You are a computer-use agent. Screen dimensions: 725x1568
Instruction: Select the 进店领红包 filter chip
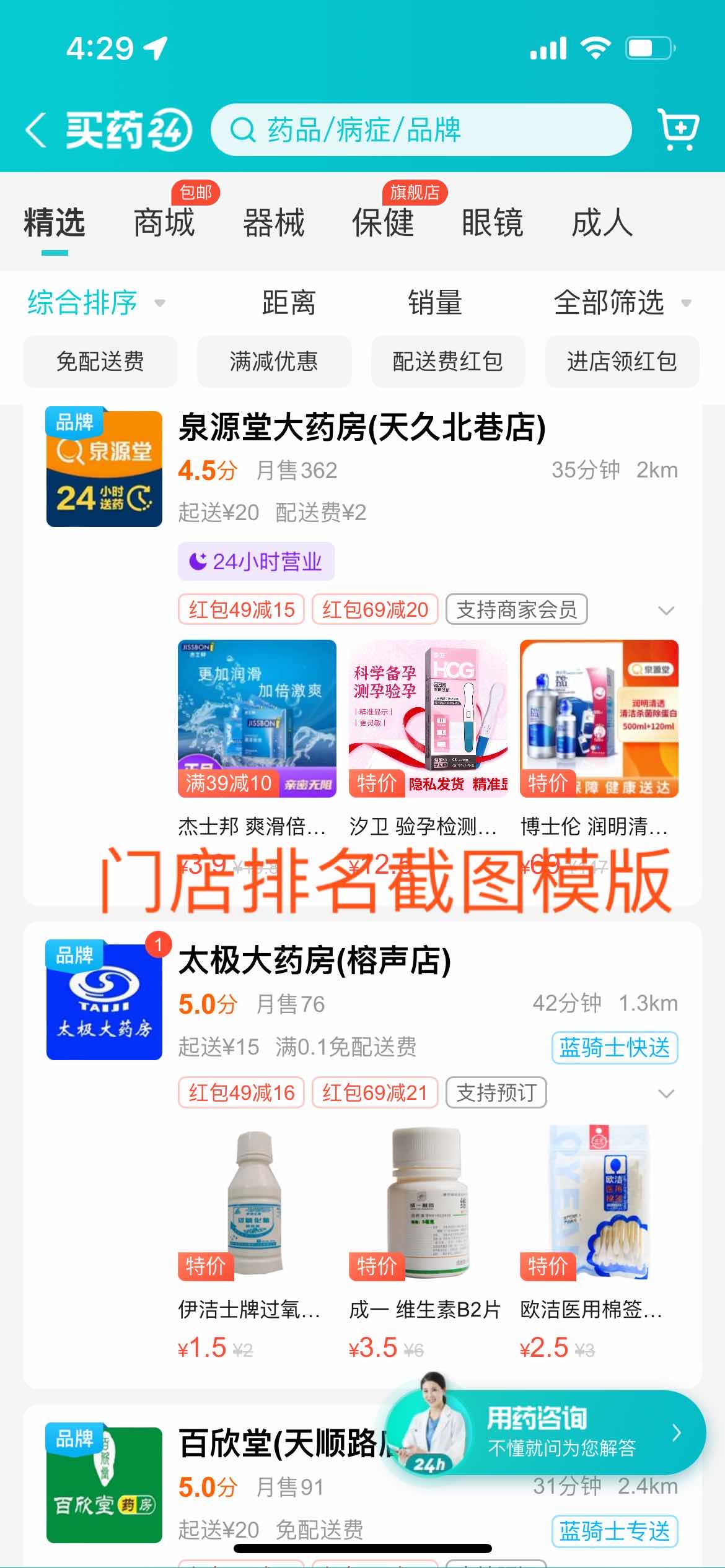coord(622,361)
